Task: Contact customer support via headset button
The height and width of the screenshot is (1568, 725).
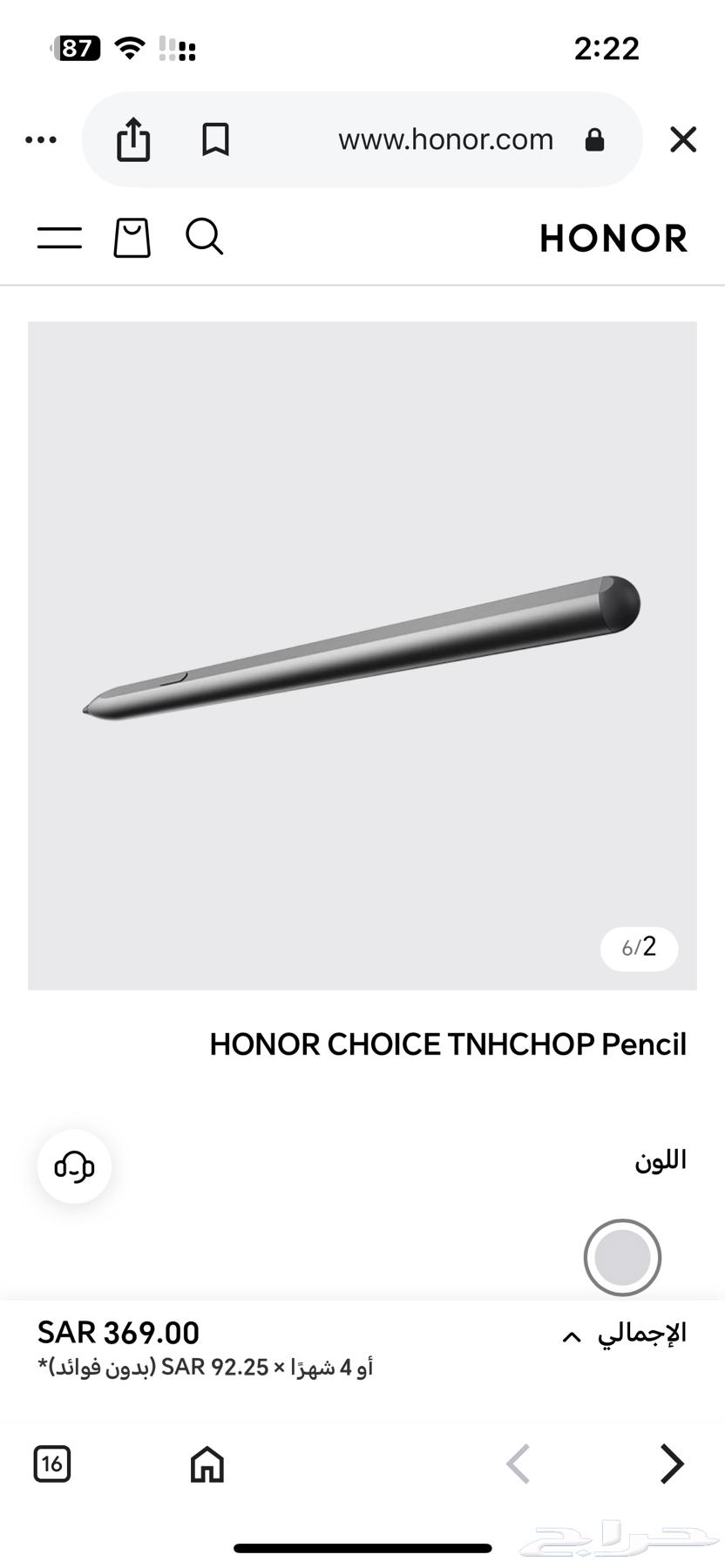Action: point(74,1166)
